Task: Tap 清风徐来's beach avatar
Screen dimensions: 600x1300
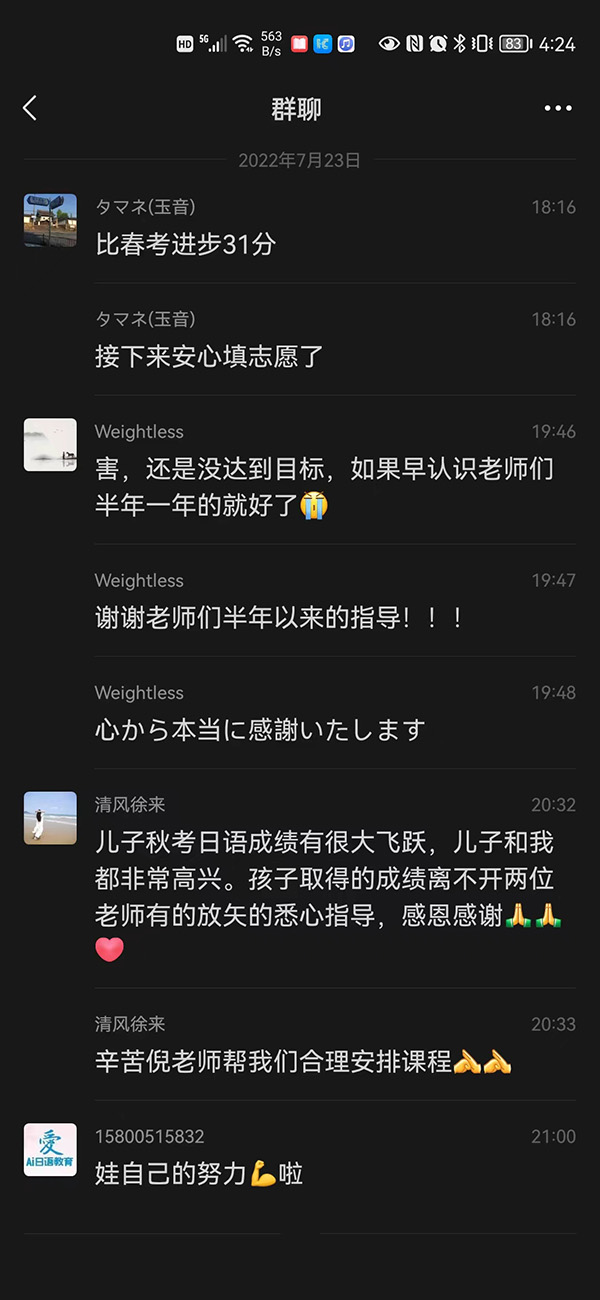Action: 50,818
